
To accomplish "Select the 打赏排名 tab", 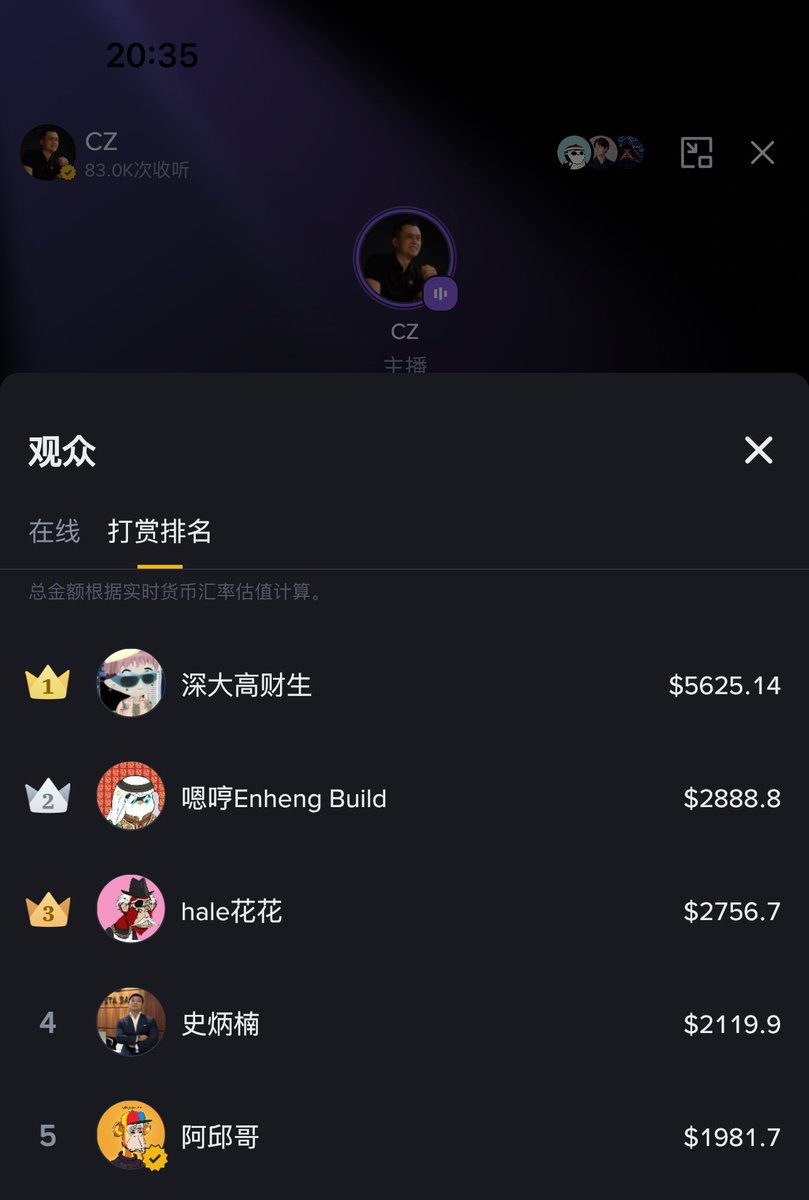I will click(160, 531).
